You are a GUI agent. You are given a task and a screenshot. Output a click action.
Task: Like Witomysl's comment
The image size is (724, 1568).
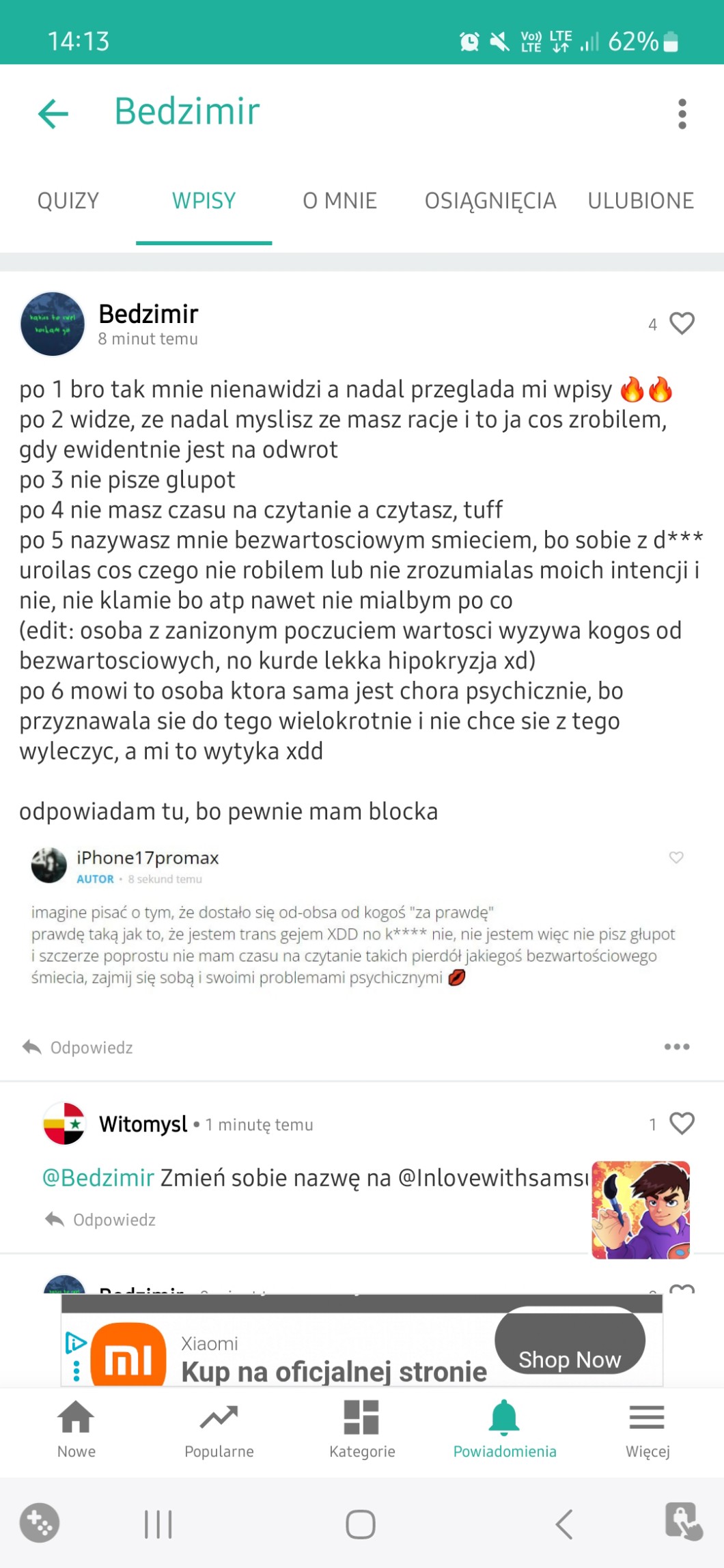pos(682,1123)
